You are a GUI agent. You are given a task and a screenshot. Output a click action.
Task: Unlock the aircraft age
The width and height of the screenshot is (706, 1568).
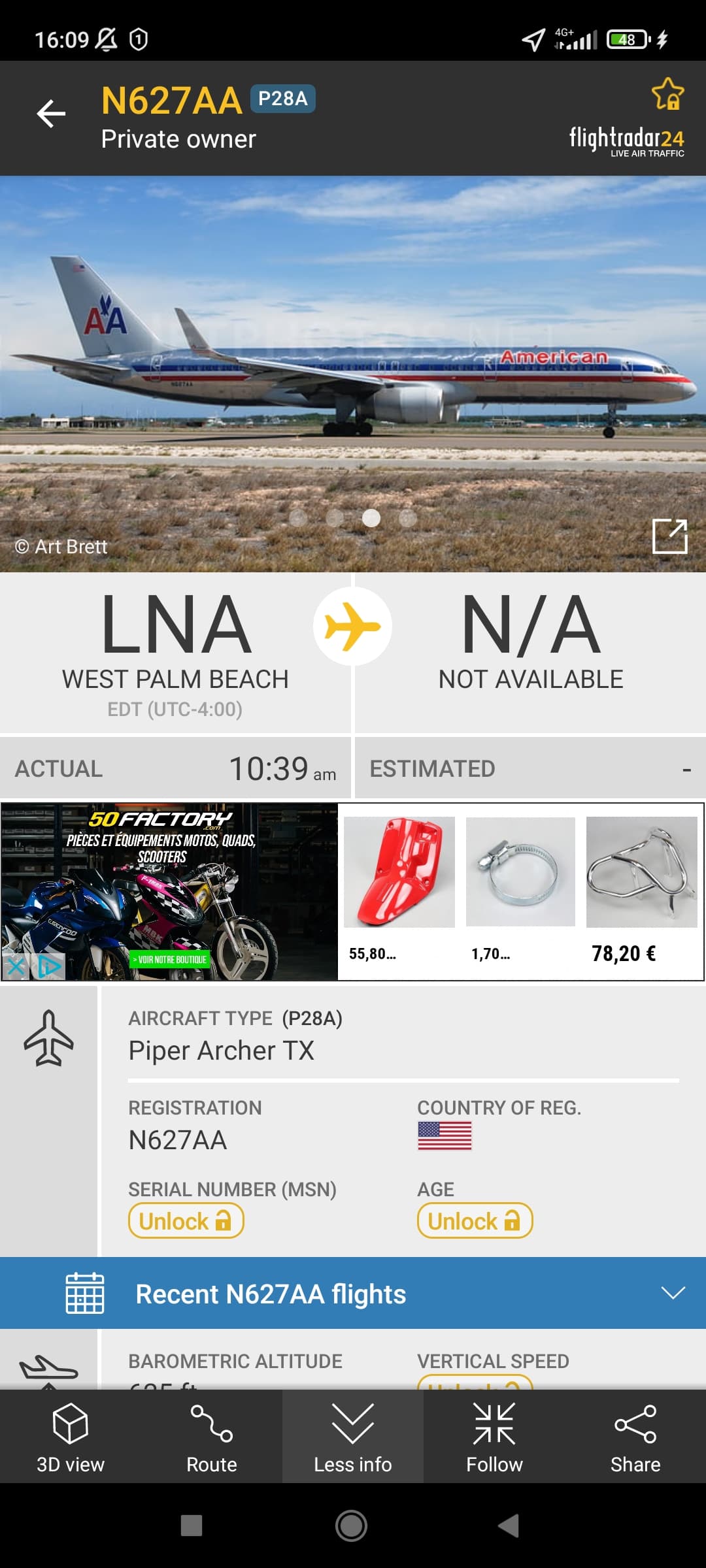475,1220
